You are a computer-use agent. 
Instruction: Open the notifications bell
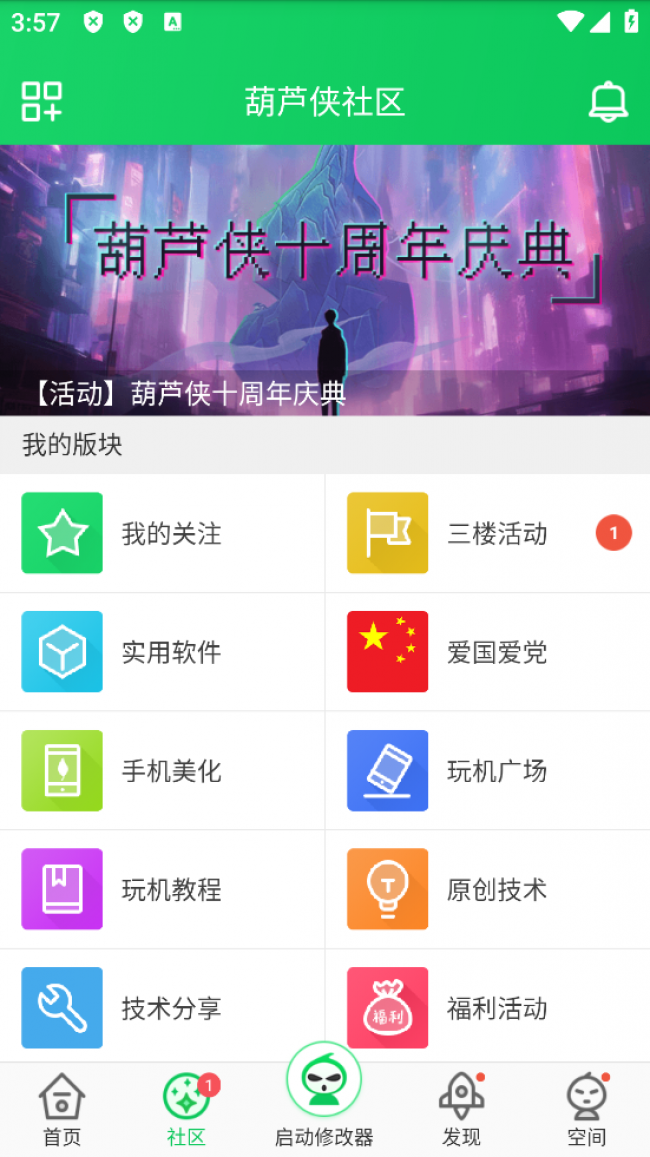607,102
